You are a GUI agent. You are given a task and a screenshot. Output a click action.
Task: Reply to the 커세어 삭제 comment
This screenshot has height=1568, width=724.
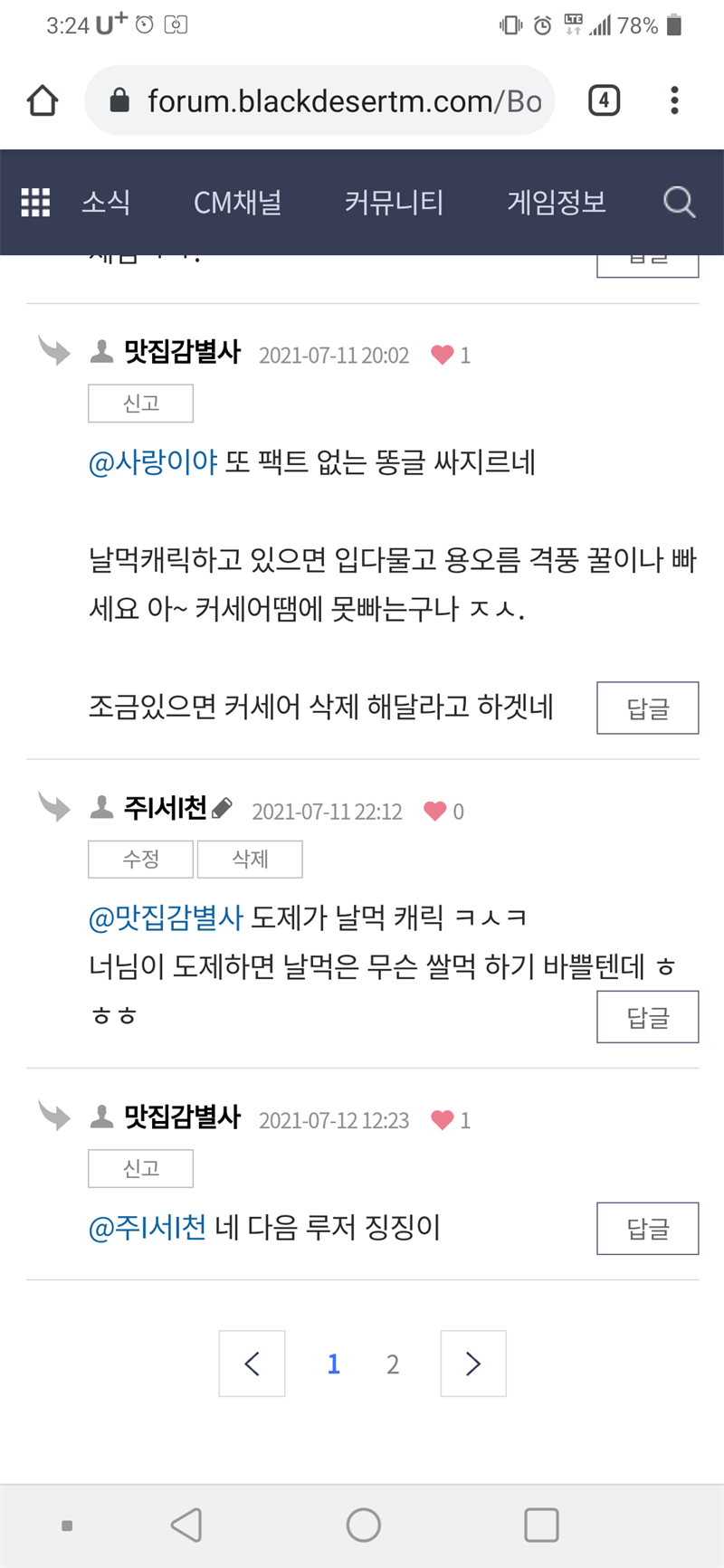pos(647,708)
